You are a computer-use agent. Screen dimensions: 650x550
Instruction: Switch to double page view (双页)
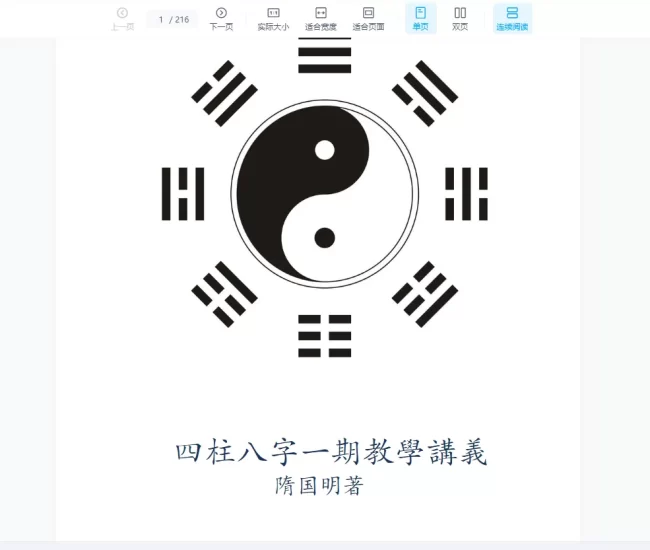click(460, 18)
